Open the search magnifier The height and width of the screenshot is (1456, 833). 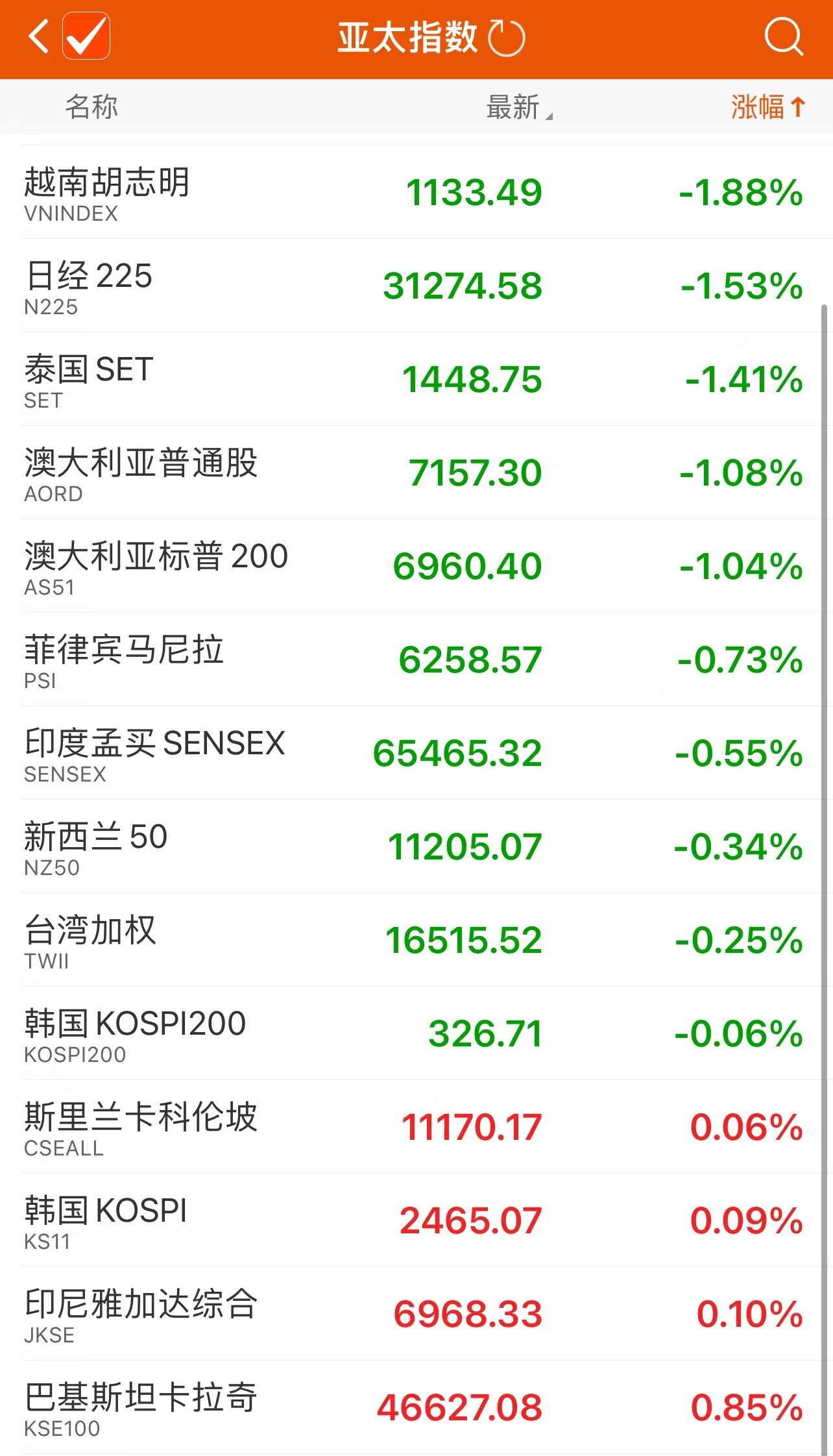[x=783, y=36]
